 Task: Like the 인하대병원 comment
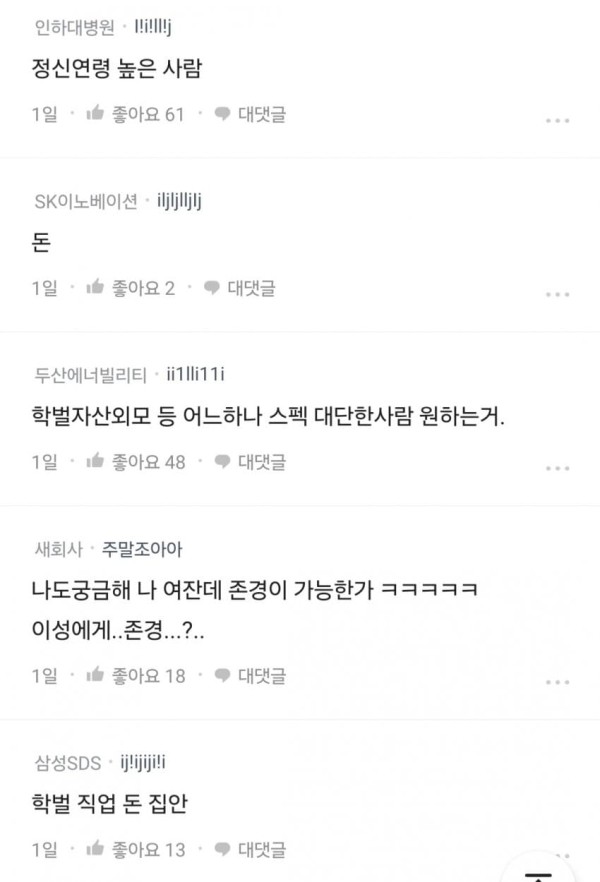135,114
